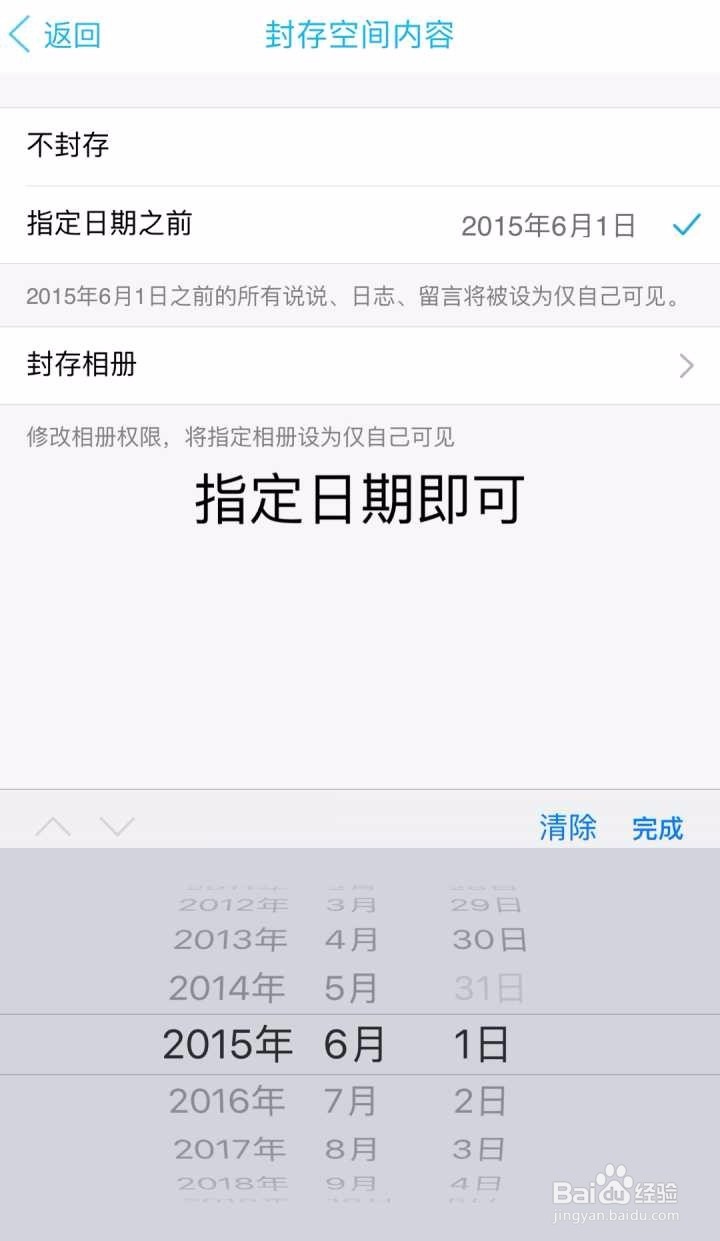Screen dimensions: 720x1241
Task: Tap the down arrow above the date picker
Action: 117,827
